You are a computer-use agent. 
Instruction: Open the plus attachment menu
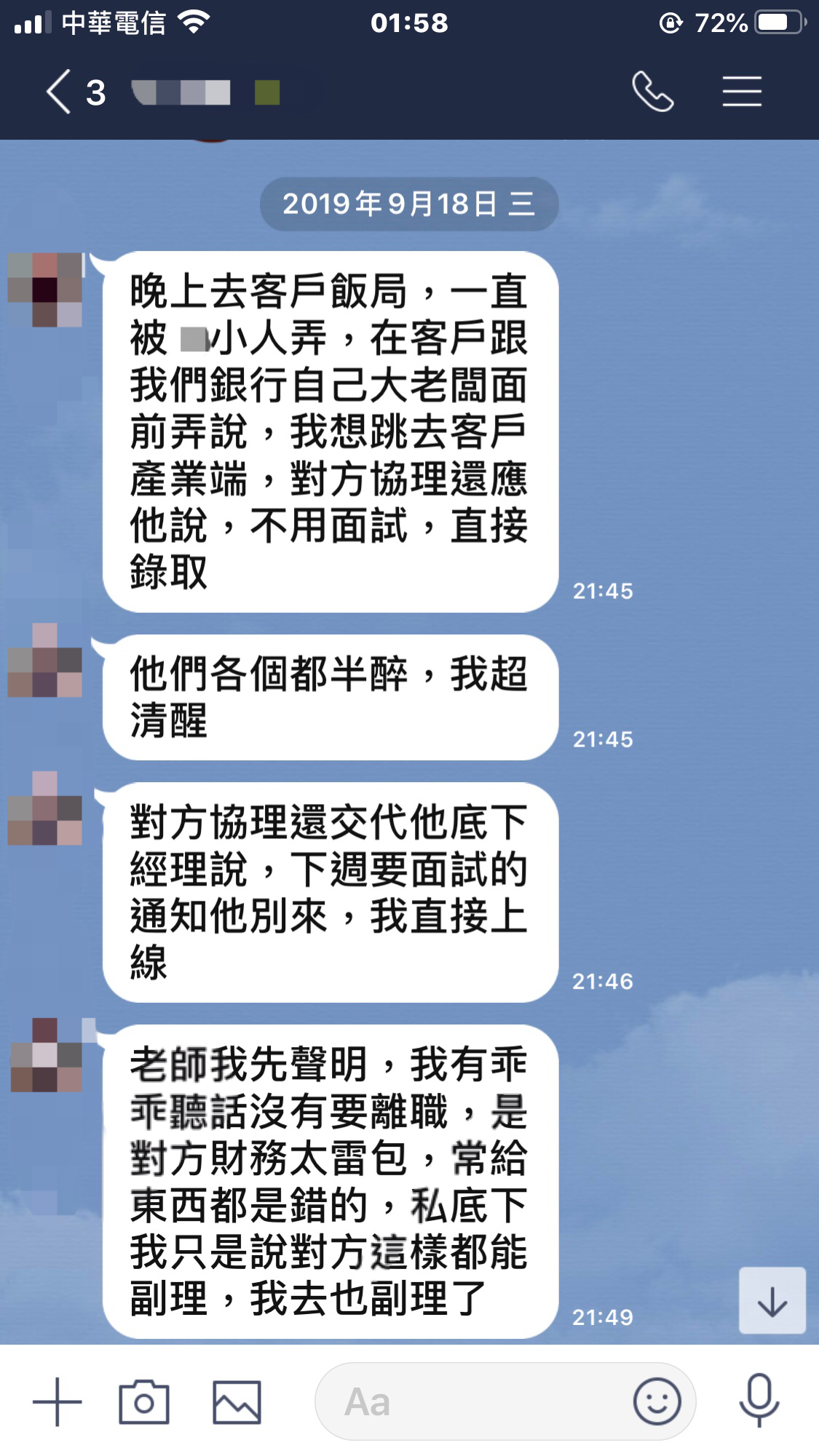coord(57,1401)
